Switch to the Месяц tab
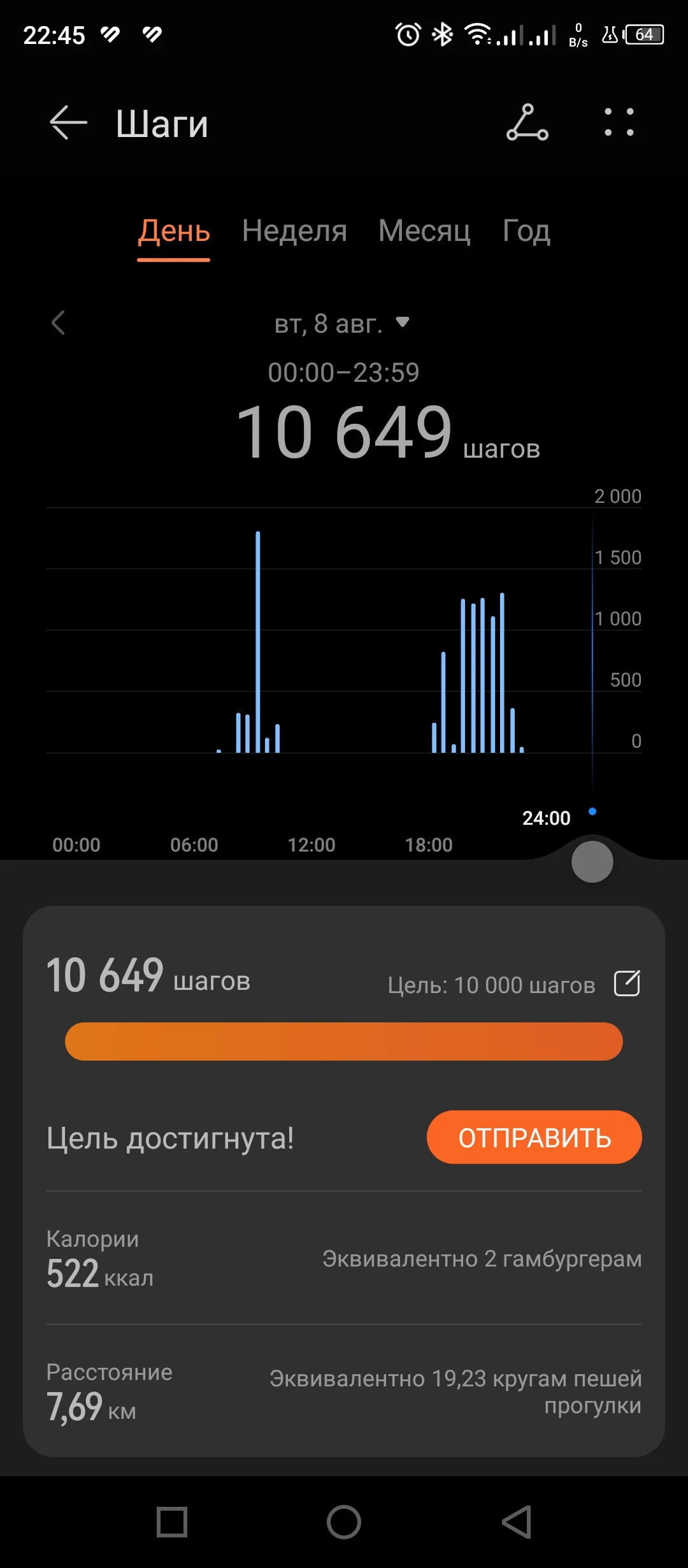 point(424,231)
